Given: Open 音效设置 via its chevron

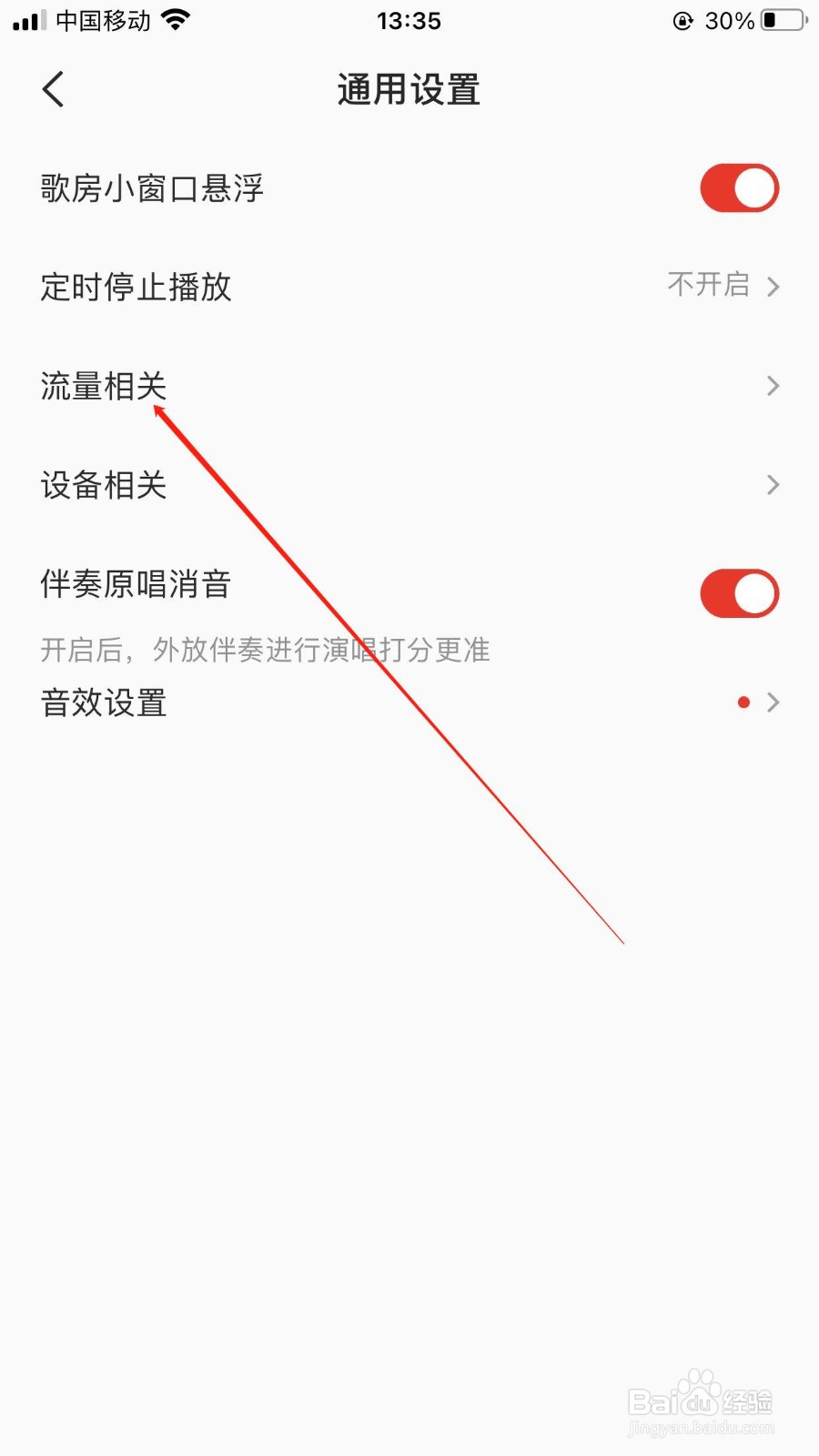Looking at the screenshot, I should 773,702.
